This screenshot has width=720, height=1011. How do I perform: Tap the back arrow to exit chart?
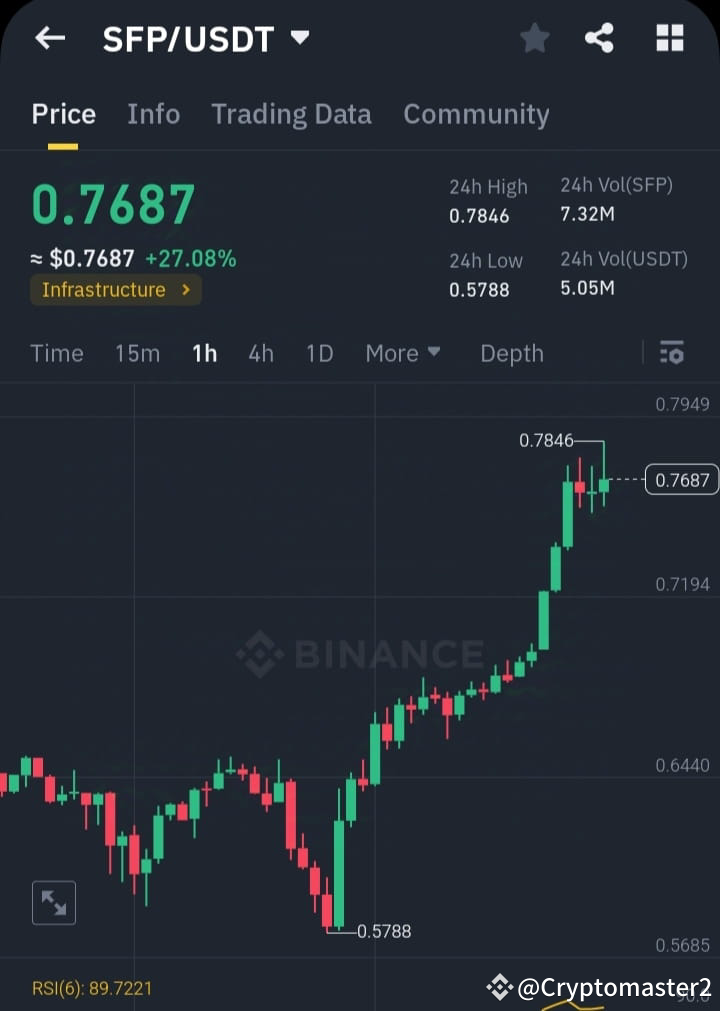(x=49, y=38)
